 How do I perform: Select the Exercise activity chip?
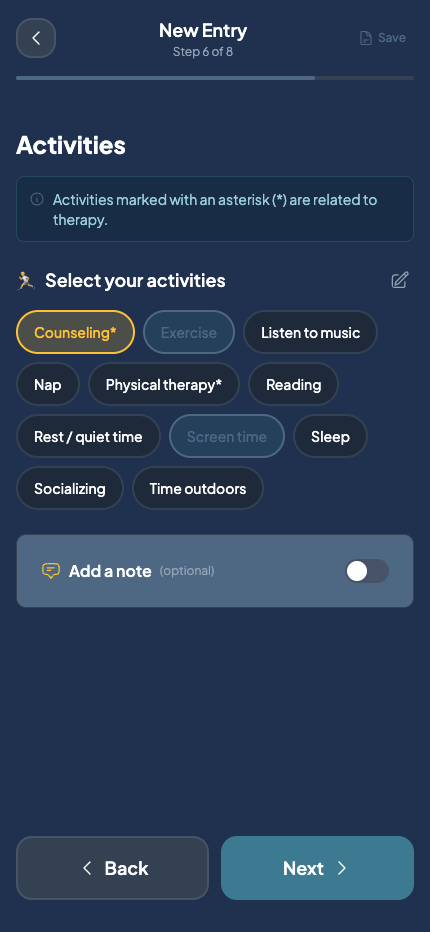pos(189,332)
